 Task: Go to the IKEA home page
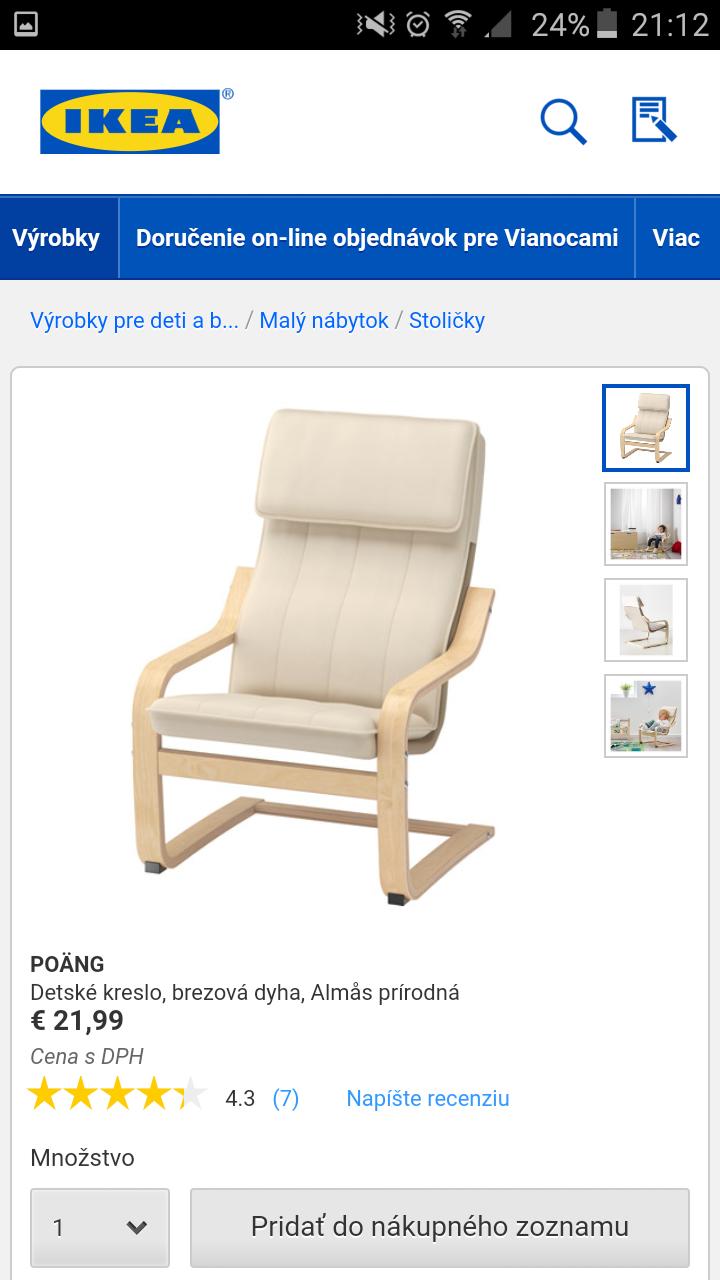(130, 121)
